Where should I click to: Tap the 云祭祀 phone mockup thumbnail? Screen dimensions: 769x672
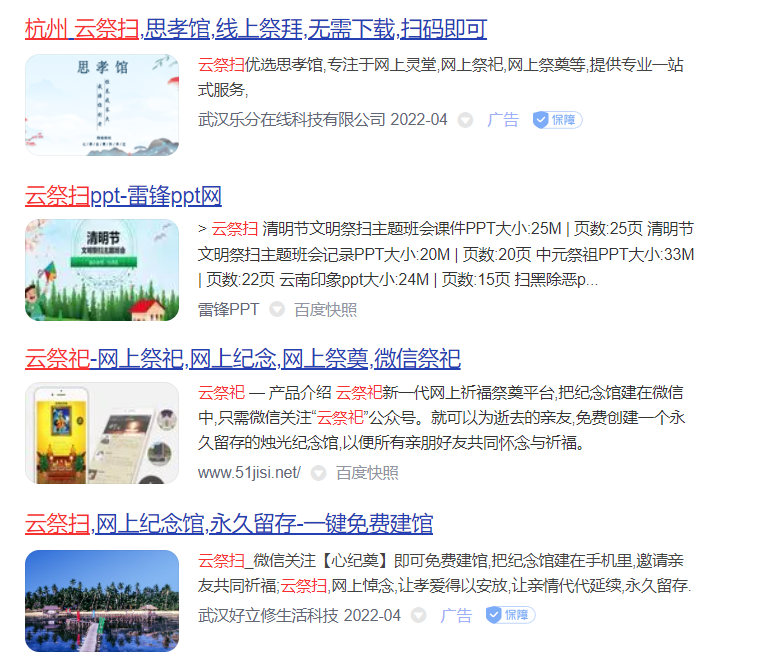102,433
